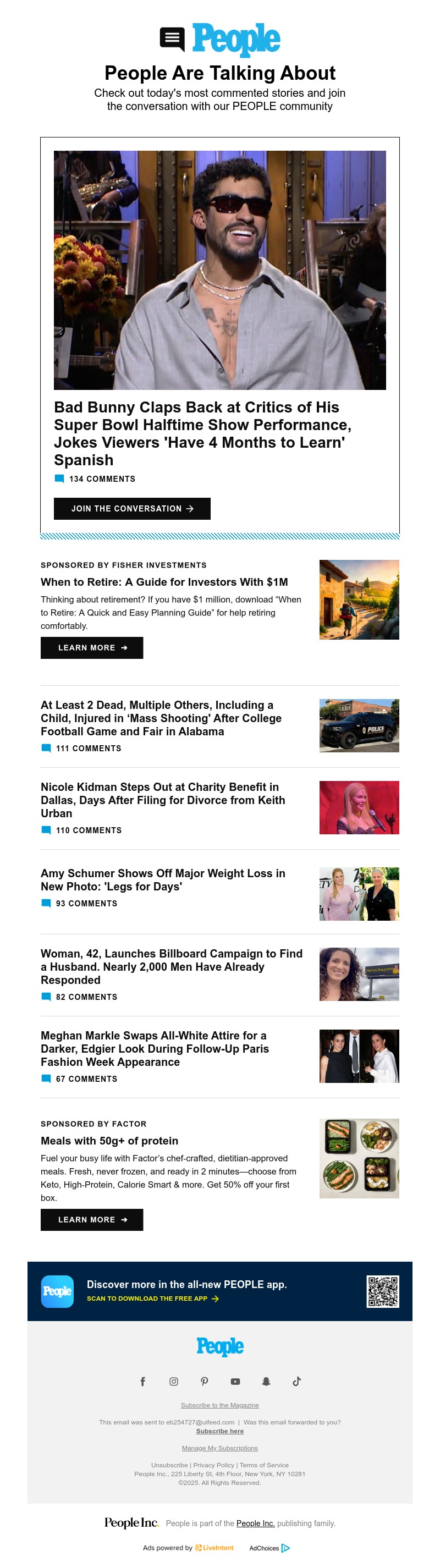This screenshot has width=440, height=1568.
Task: Tap Unsubscribe in the footer
Action: click(169, 1465)
